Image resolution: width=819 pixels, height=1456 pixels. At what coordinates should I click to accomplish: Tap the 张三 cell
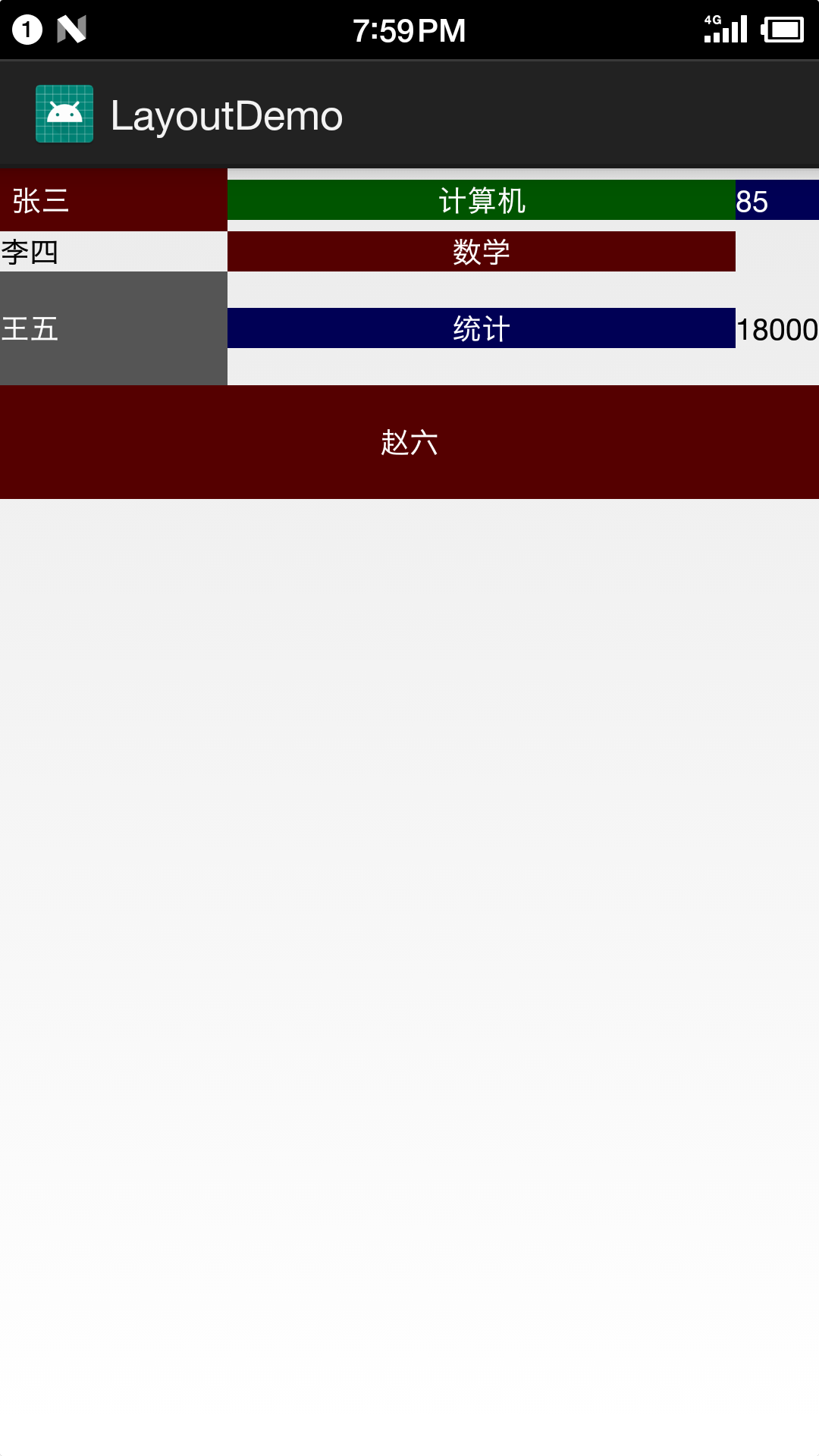coord(114,200)
